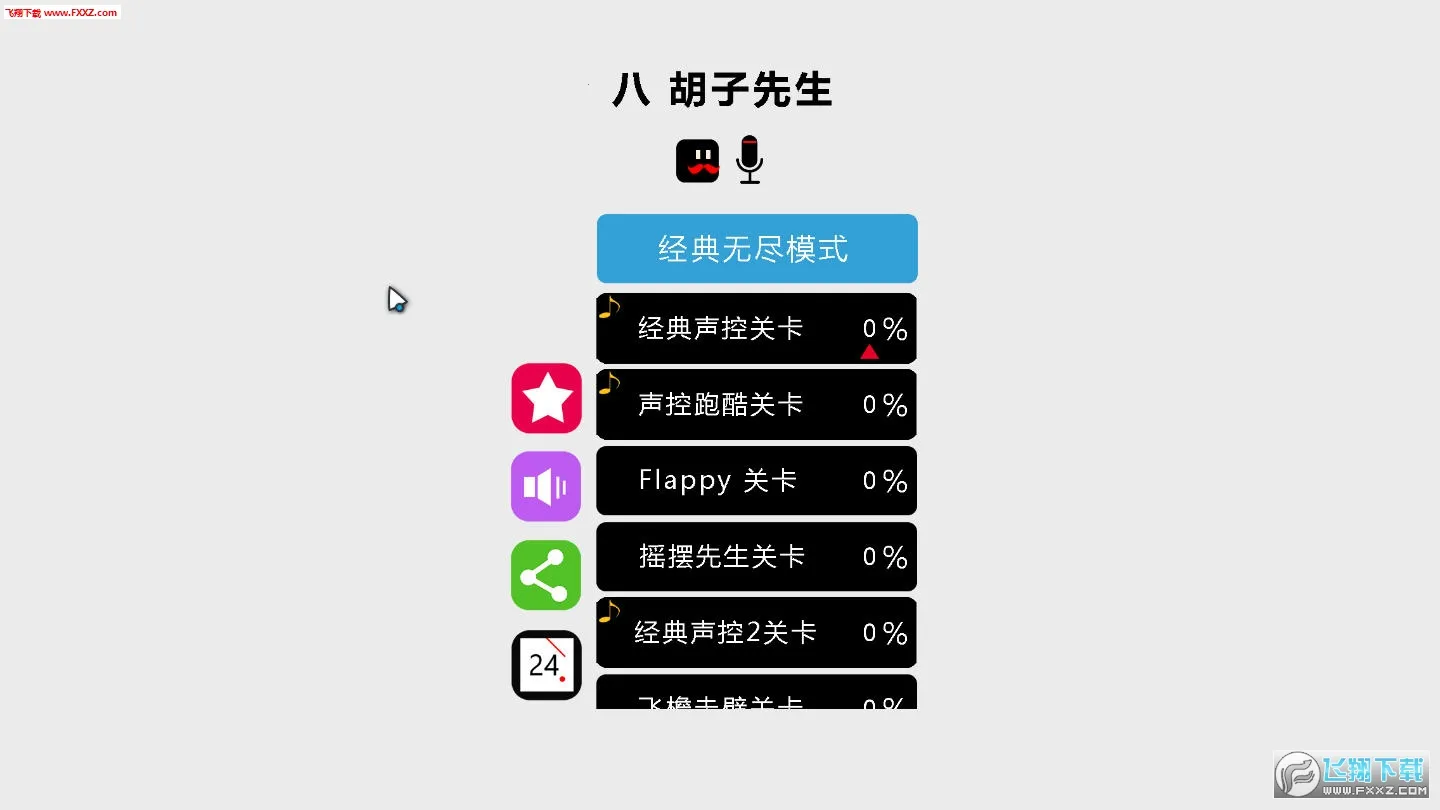Choose the 摇摆先生关卡 level
Image resolution: width=1440 pixels, height=810 pixels.
[x=756, y=556]
